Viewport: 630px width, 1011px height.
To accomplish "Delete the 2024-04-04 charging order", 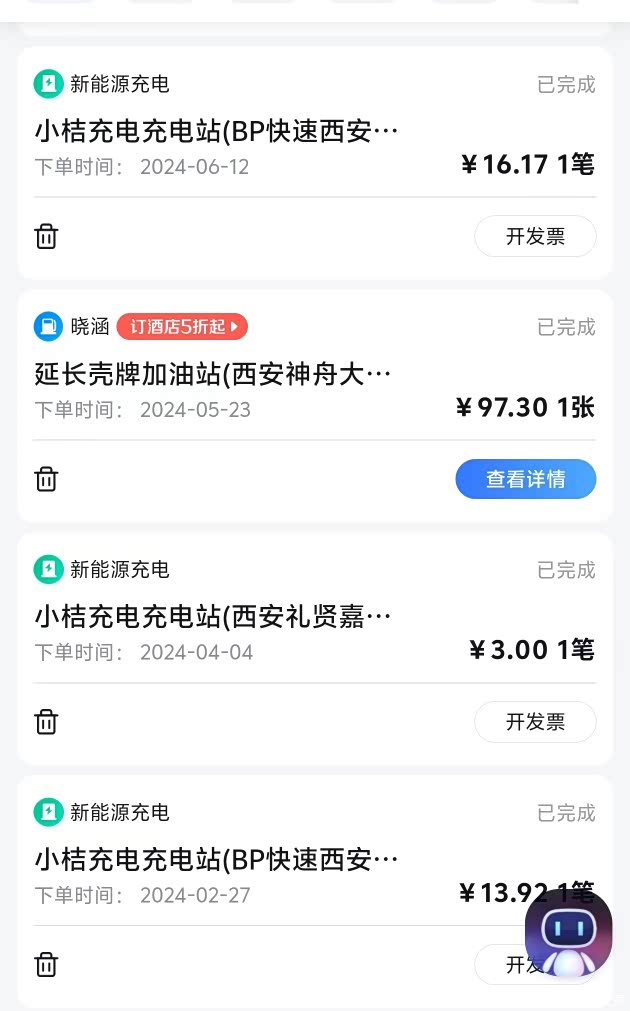I will [x=47, y=722].
